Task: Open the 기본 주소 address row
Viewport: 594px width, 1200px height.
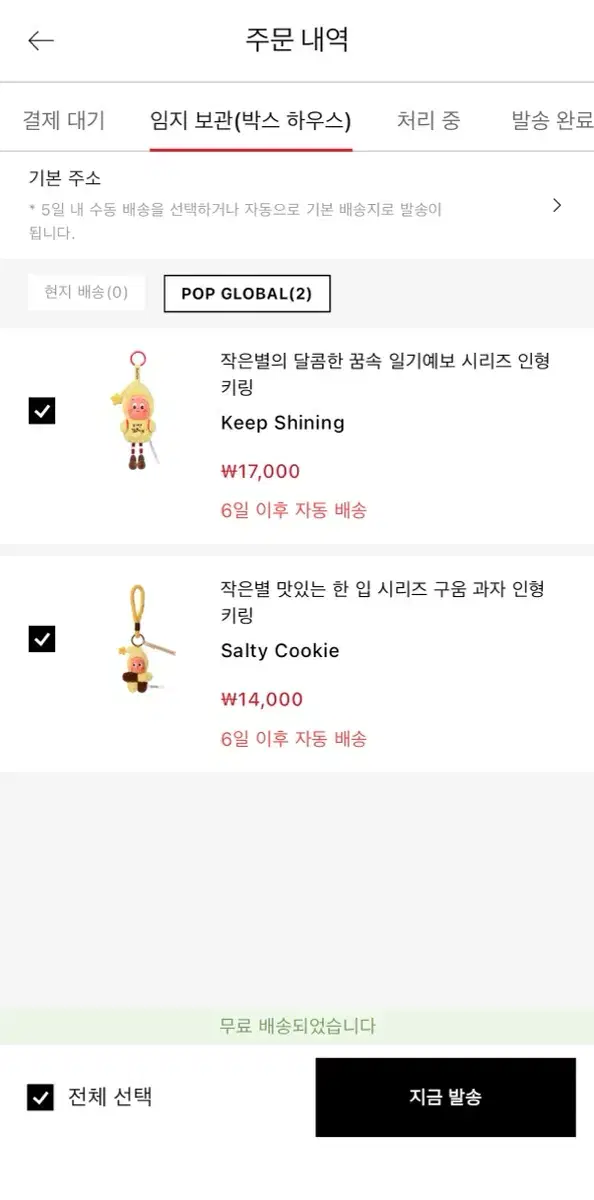Action: 297,205
